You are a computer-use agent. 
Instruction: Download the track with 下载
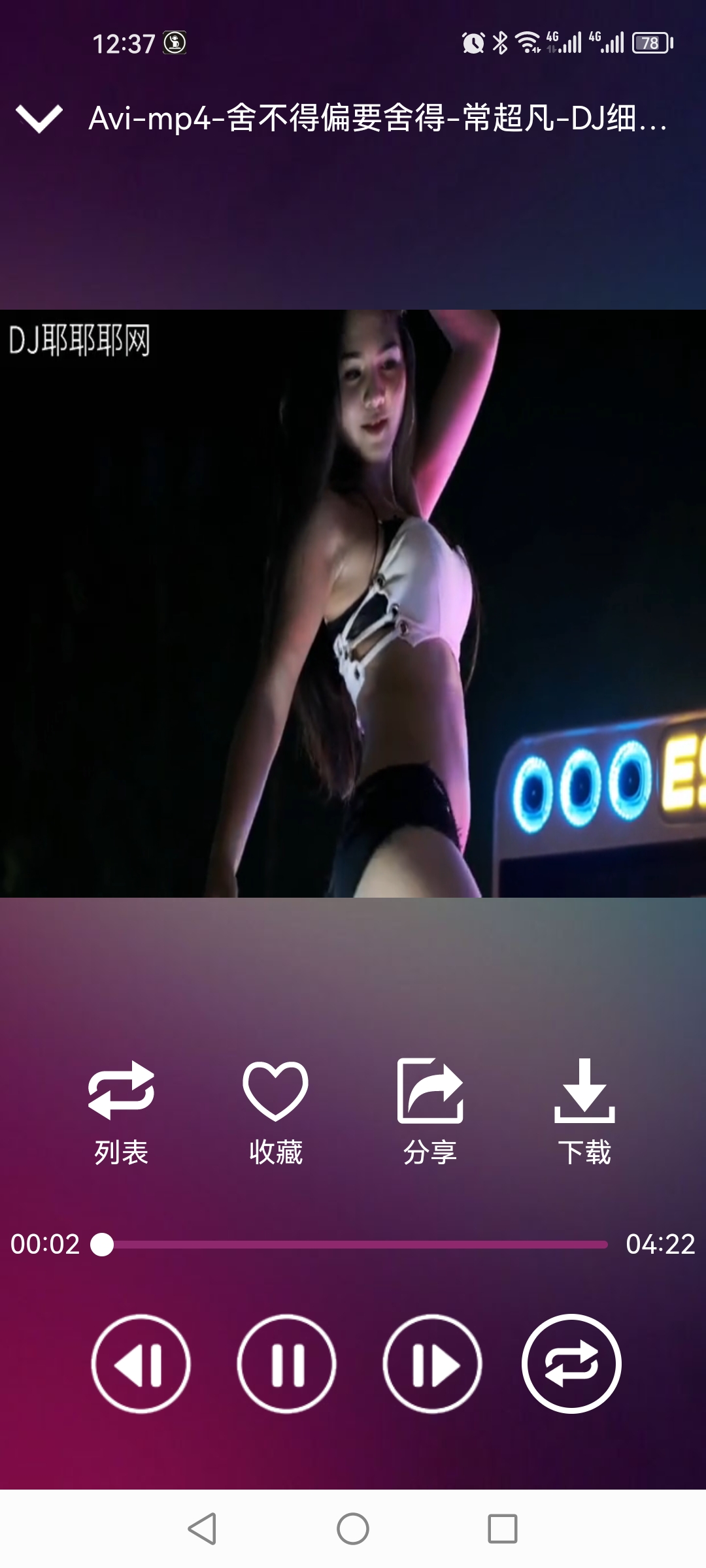584,1111
